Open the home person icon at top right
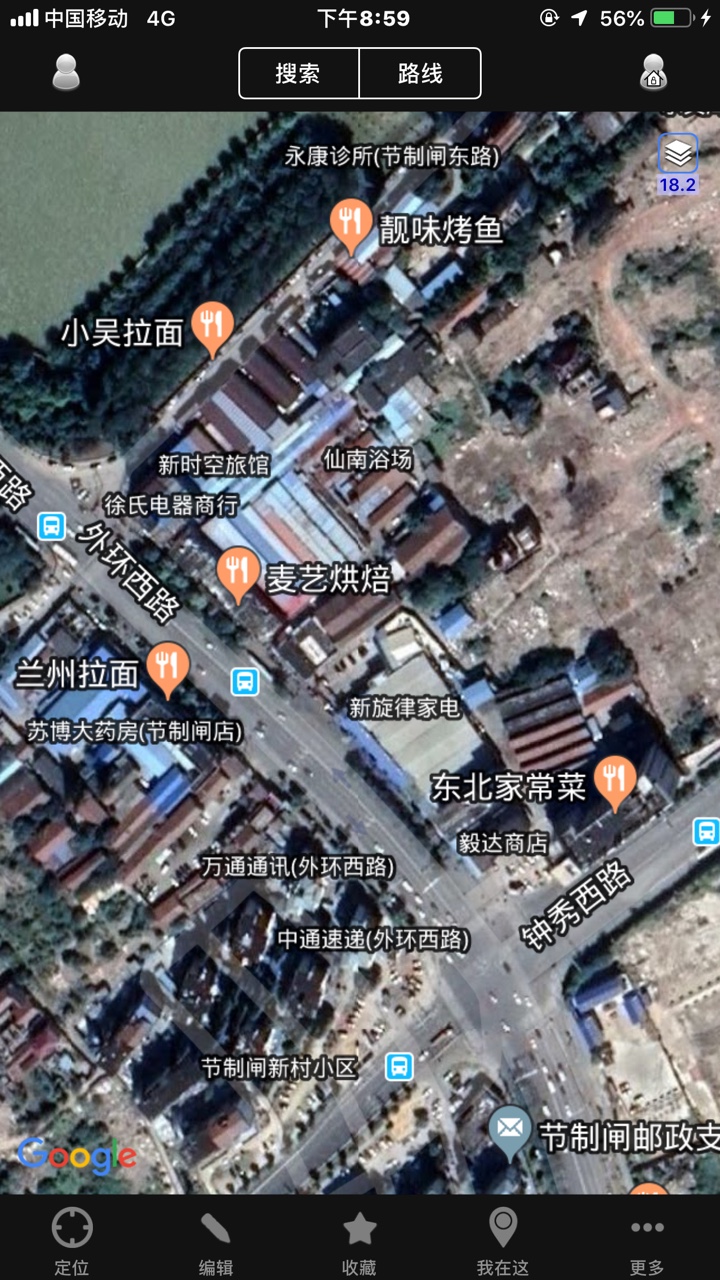This screenshot has width=720, height=1280. [x=653, y=73]
